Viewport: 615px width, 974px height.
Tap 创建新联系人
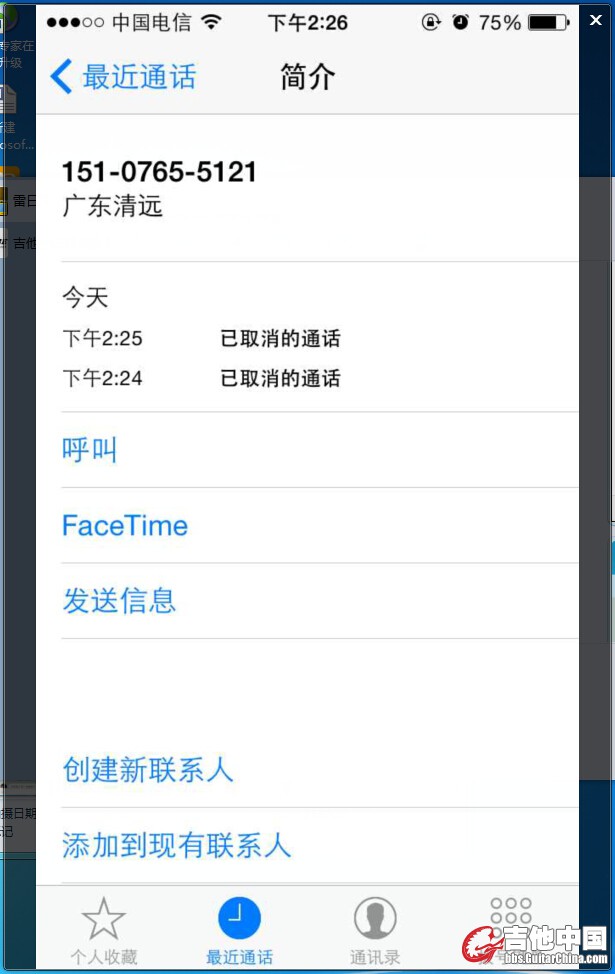point(147,770)
